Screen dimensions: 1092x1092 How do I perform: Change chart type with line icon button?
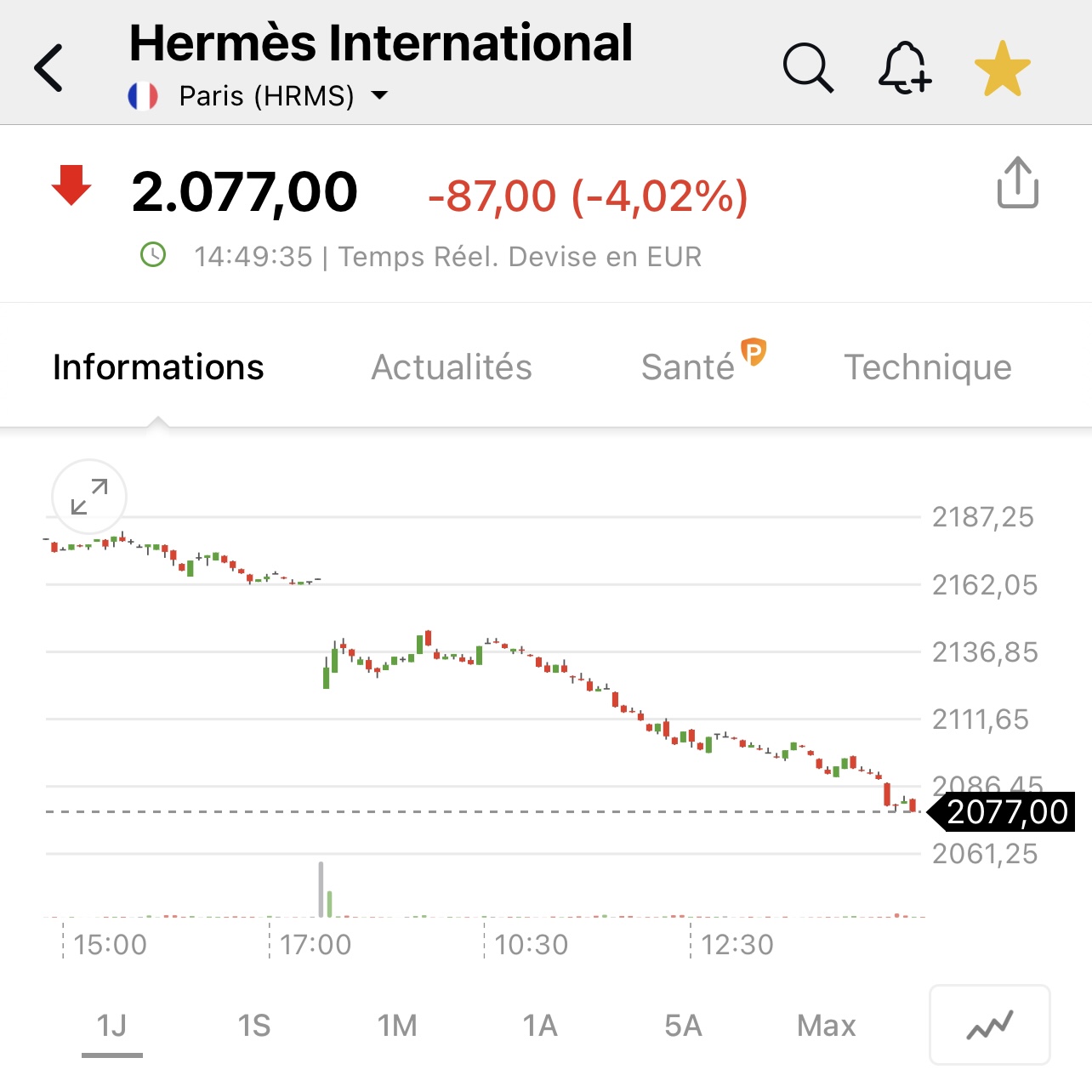tap(990, 1025)
